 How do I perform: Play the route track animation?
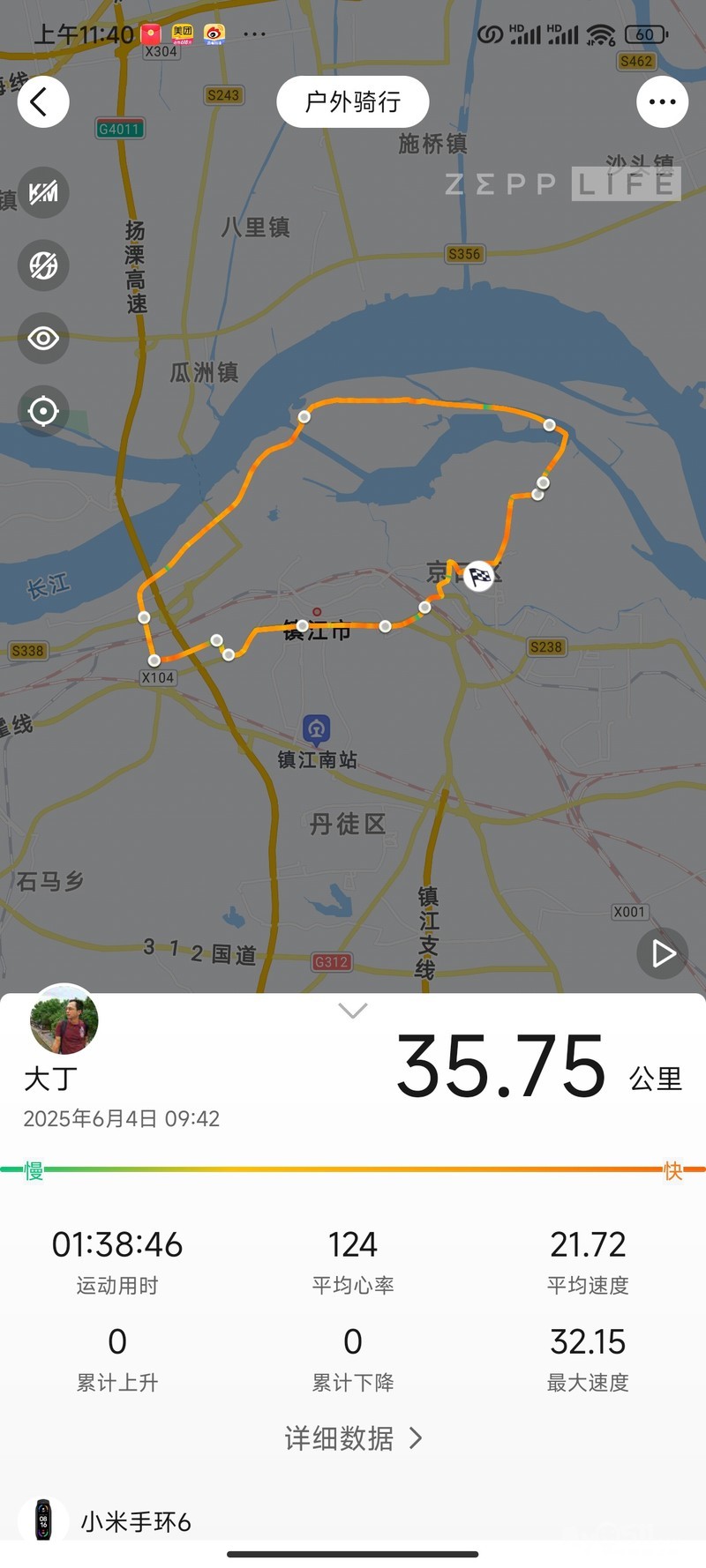coord(662,953)
